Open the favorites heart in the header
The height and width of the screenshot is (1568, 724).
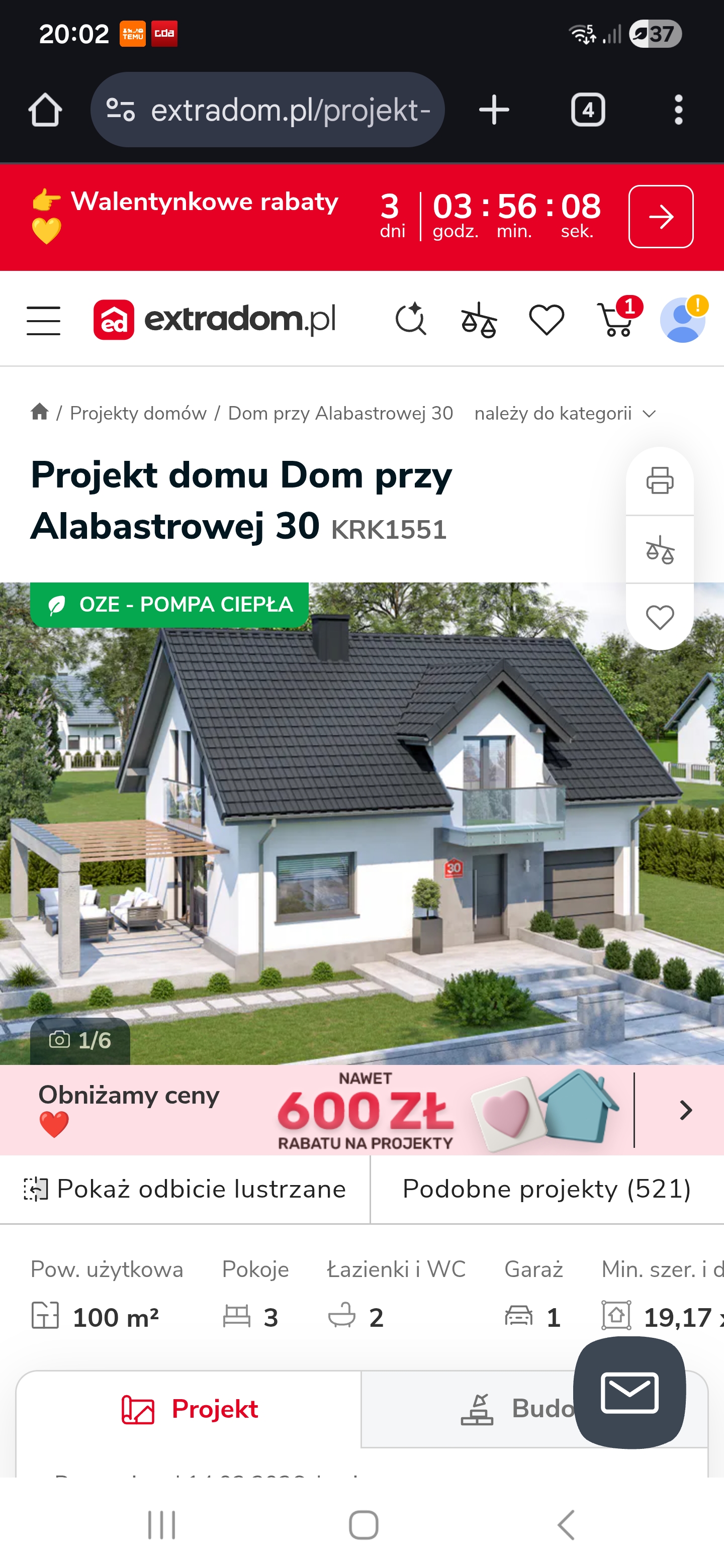(x=546, y=320)
